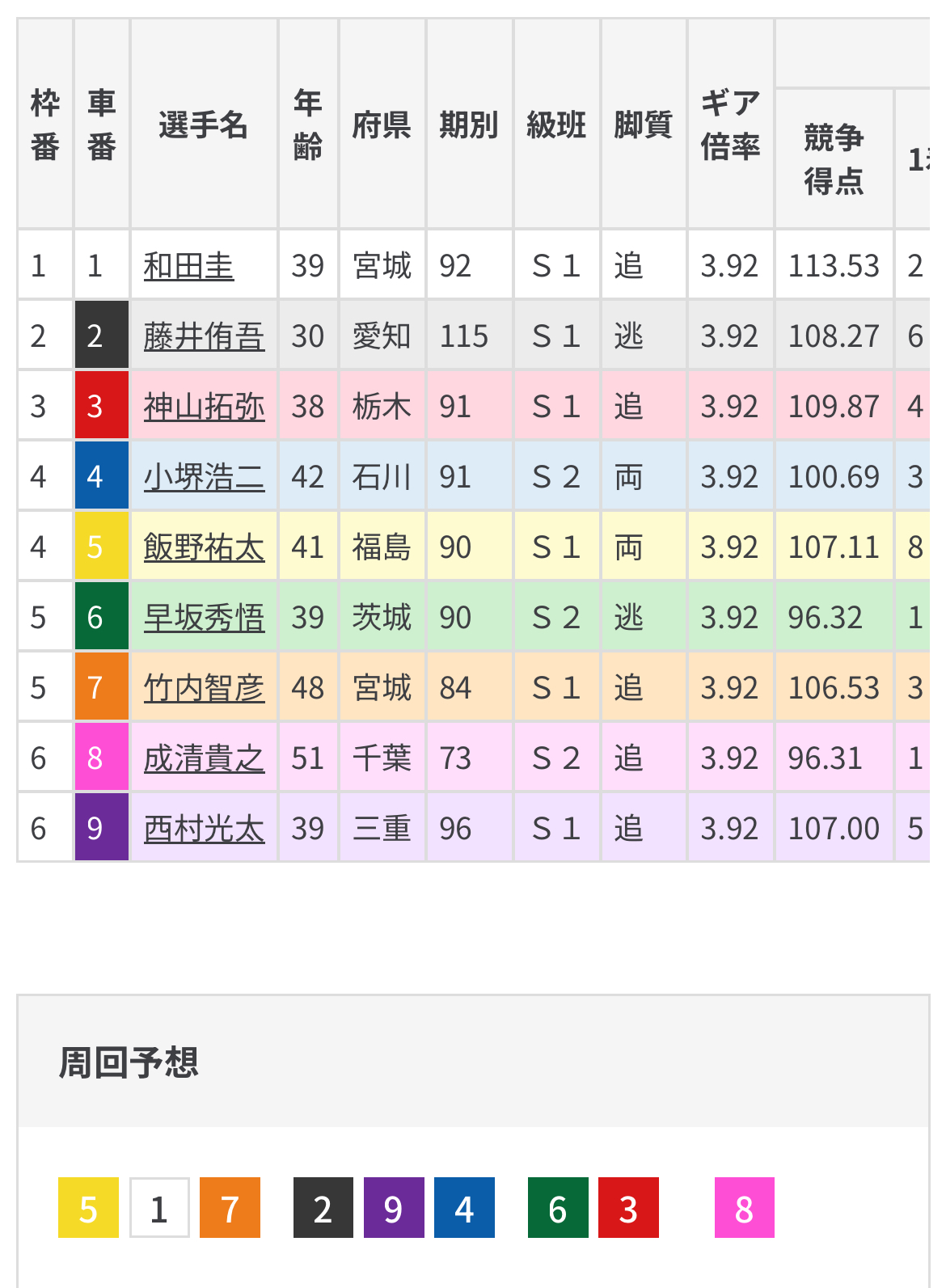Open racer 藤井侑吾's profile link
This screenshot has height=1288, width=946.
pyautogui.click(x=204, y=336)
